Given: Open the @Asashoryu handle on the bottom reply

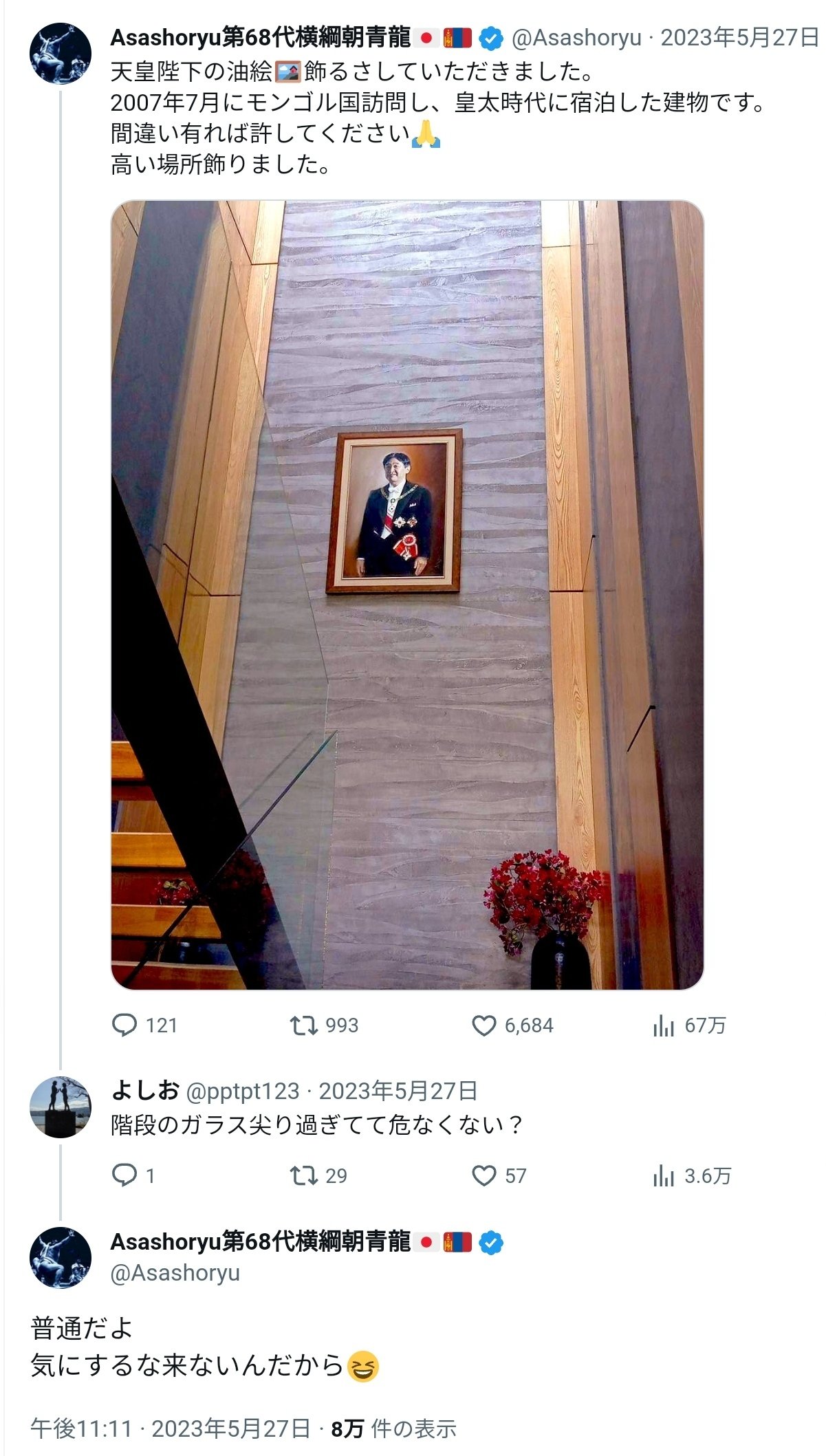Looking at the screenshot, I should coord(175,1273).
